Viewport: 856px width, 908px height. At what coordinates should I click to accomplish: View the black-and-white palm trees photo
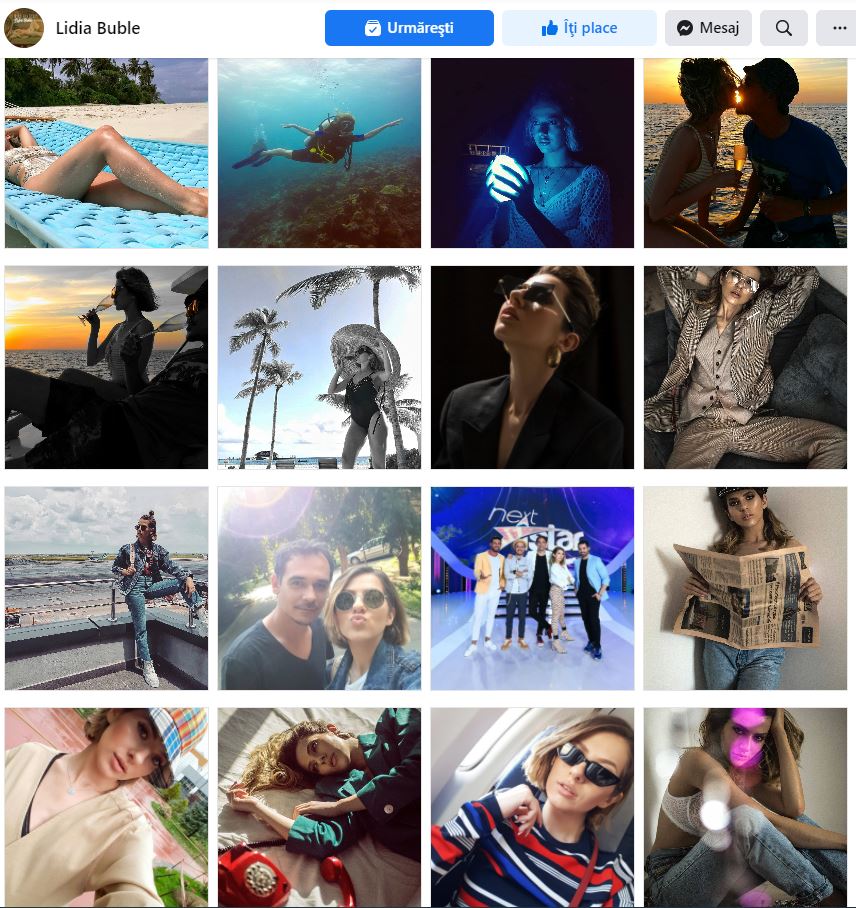(319, 367)
